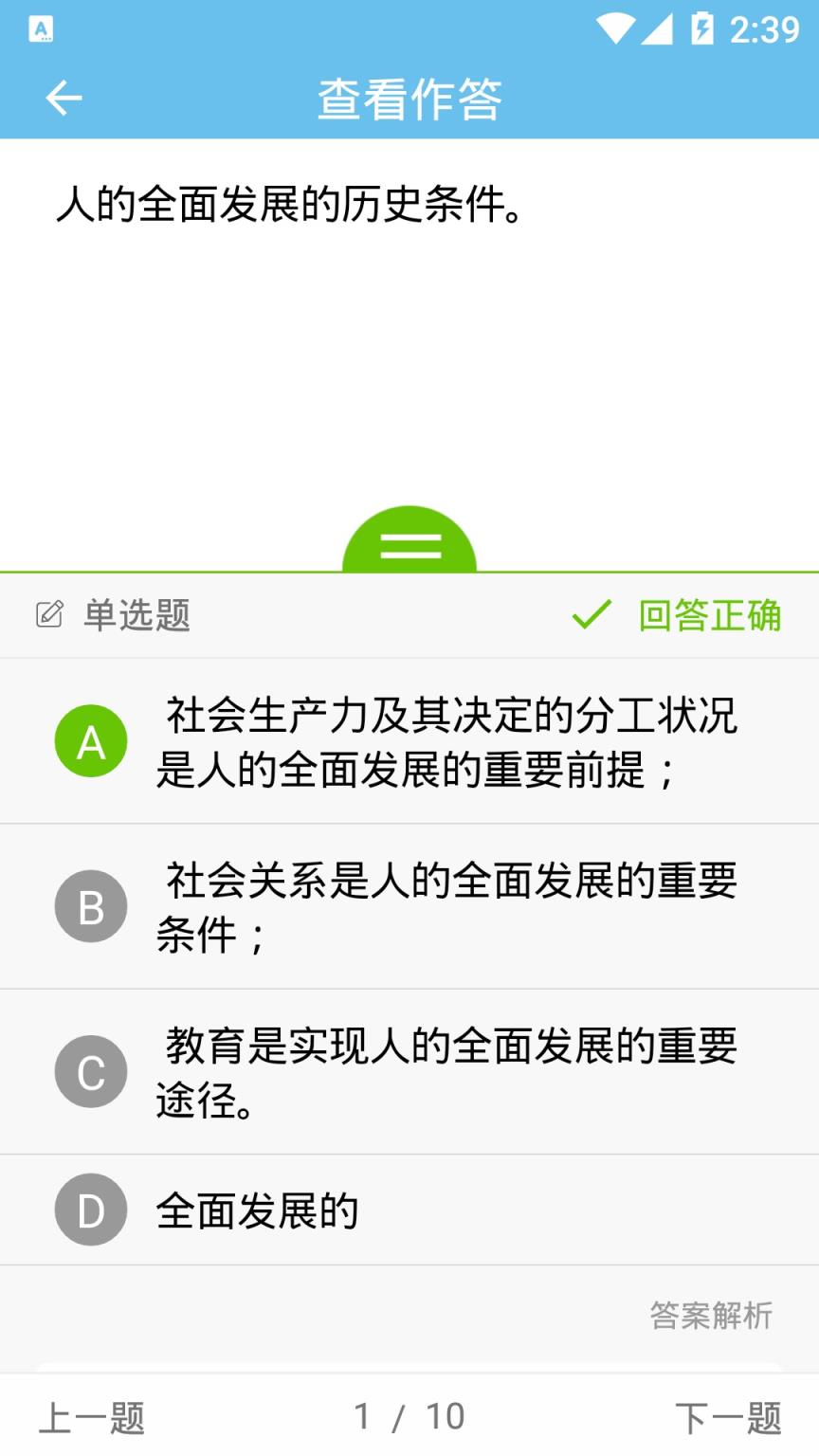Tap the 查看作答 title bar
Viewport: 819px width, 1456px height.
[409, 98]
